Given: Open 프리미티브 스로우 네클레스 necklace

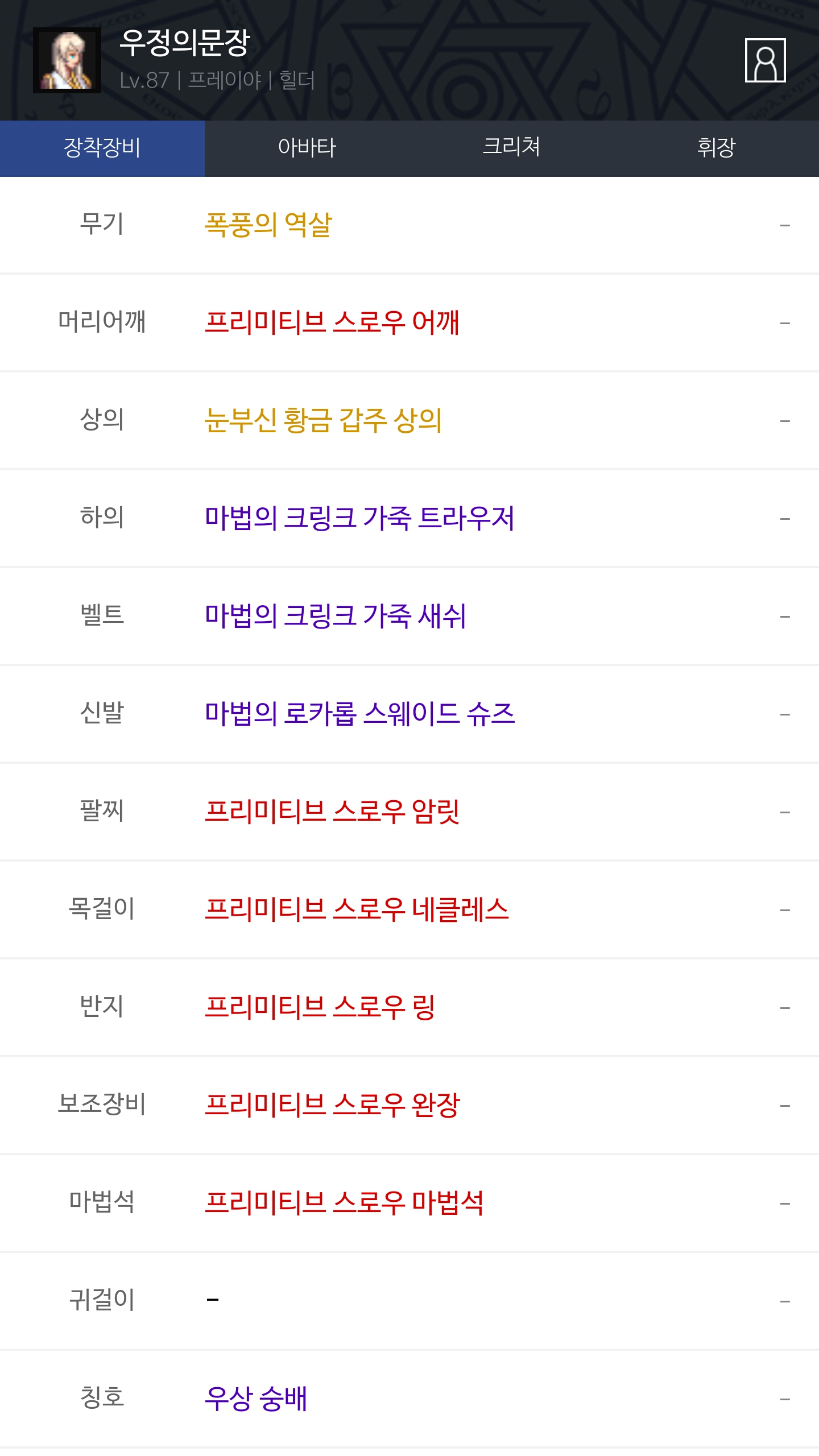Looking at the screenshot, I should [357, 909].
